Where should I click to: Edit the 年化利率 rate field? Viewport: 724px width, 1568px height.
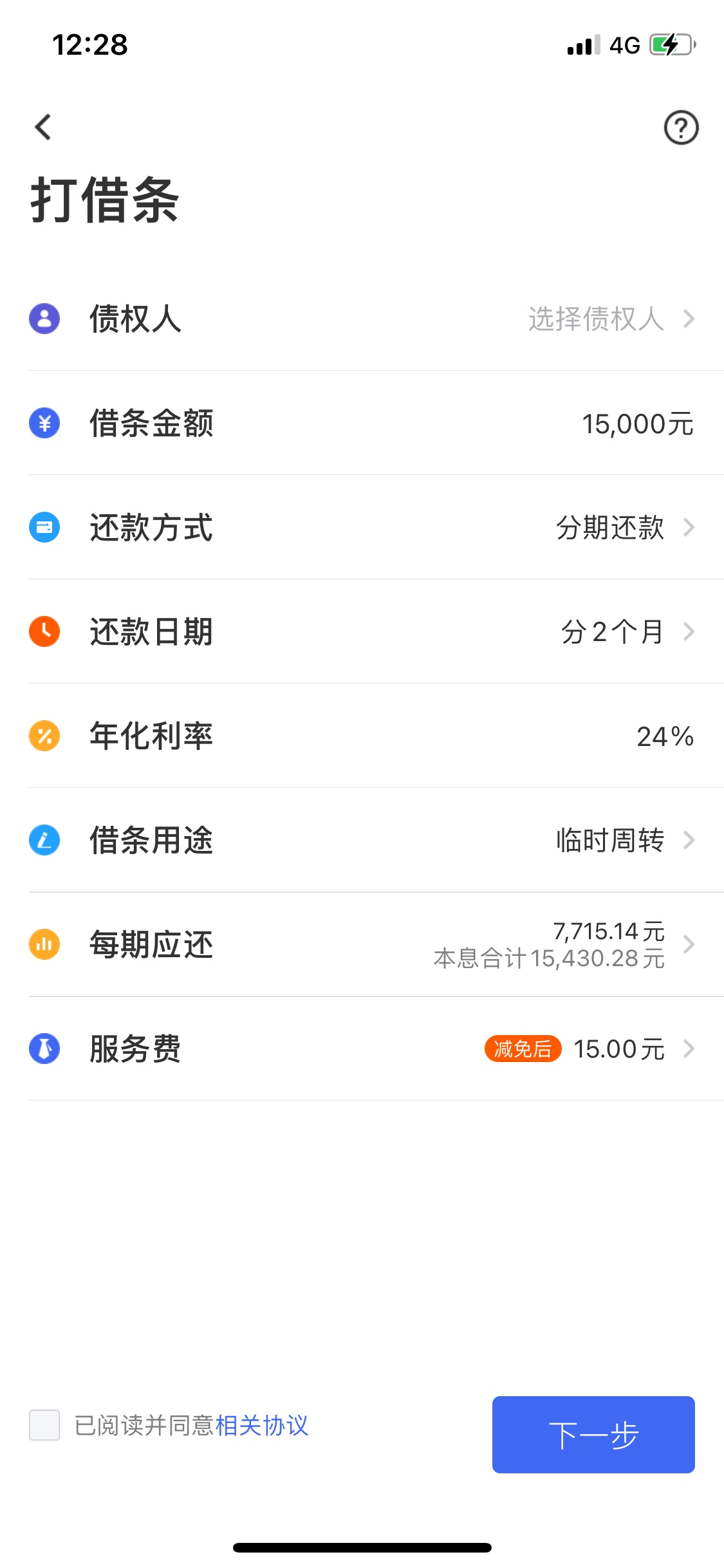click(376, 736)
